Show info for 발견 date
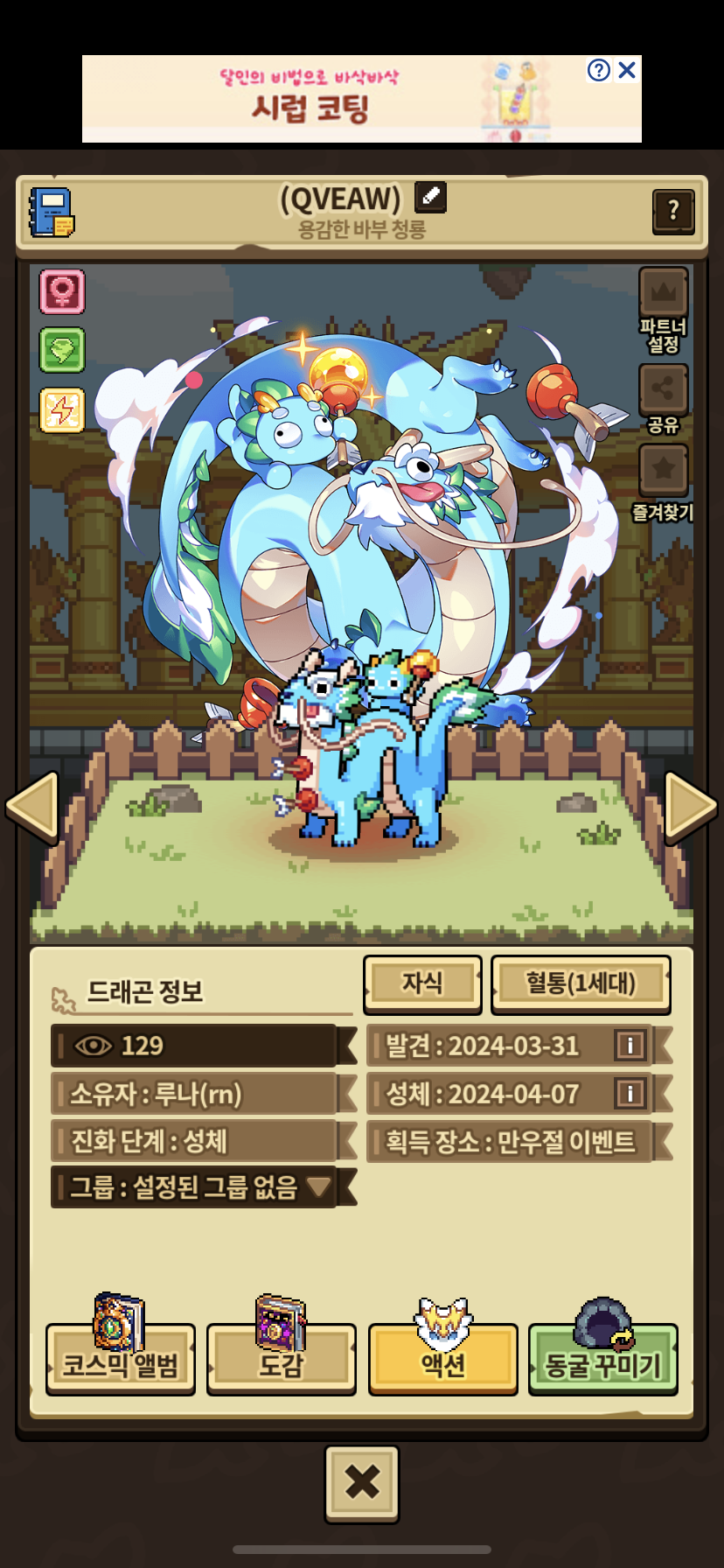The width and height of the screenshot is (724, 1568). pos(630,1045)
